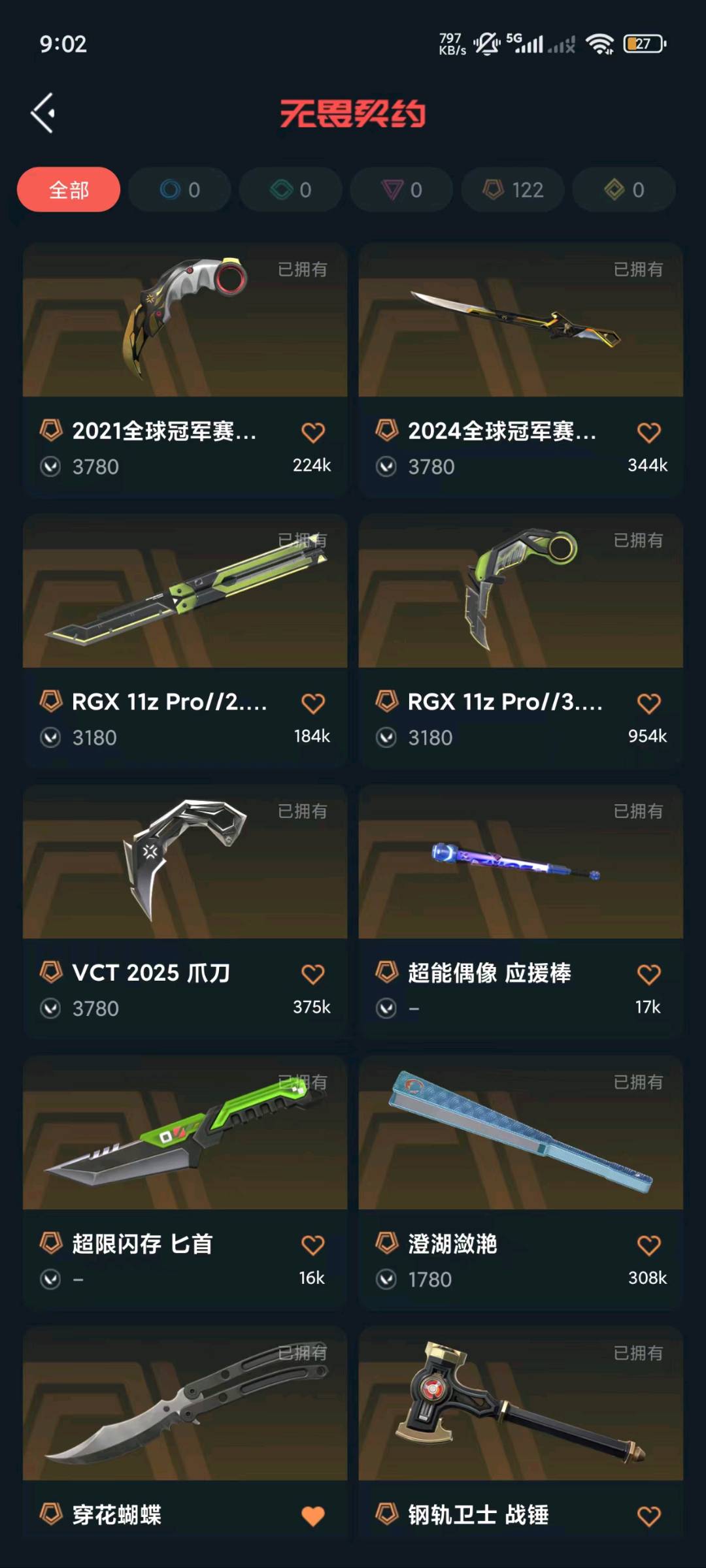Viewport: 706px width, 1568px height.
Task: Select the 全部 filter chip
Action: pyautogui.click(x=69, y=189)
